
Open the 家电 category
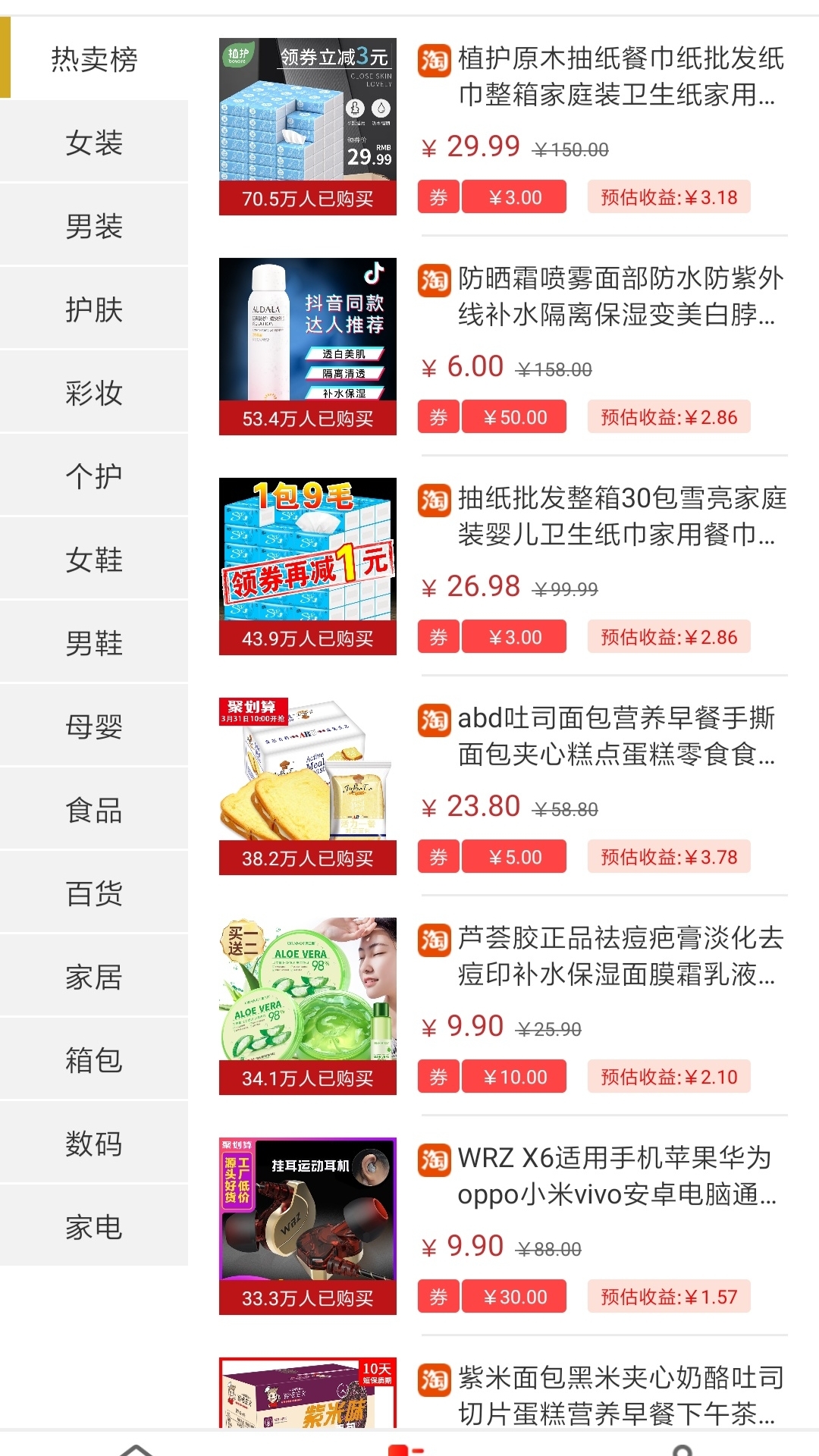point(93,1227)
